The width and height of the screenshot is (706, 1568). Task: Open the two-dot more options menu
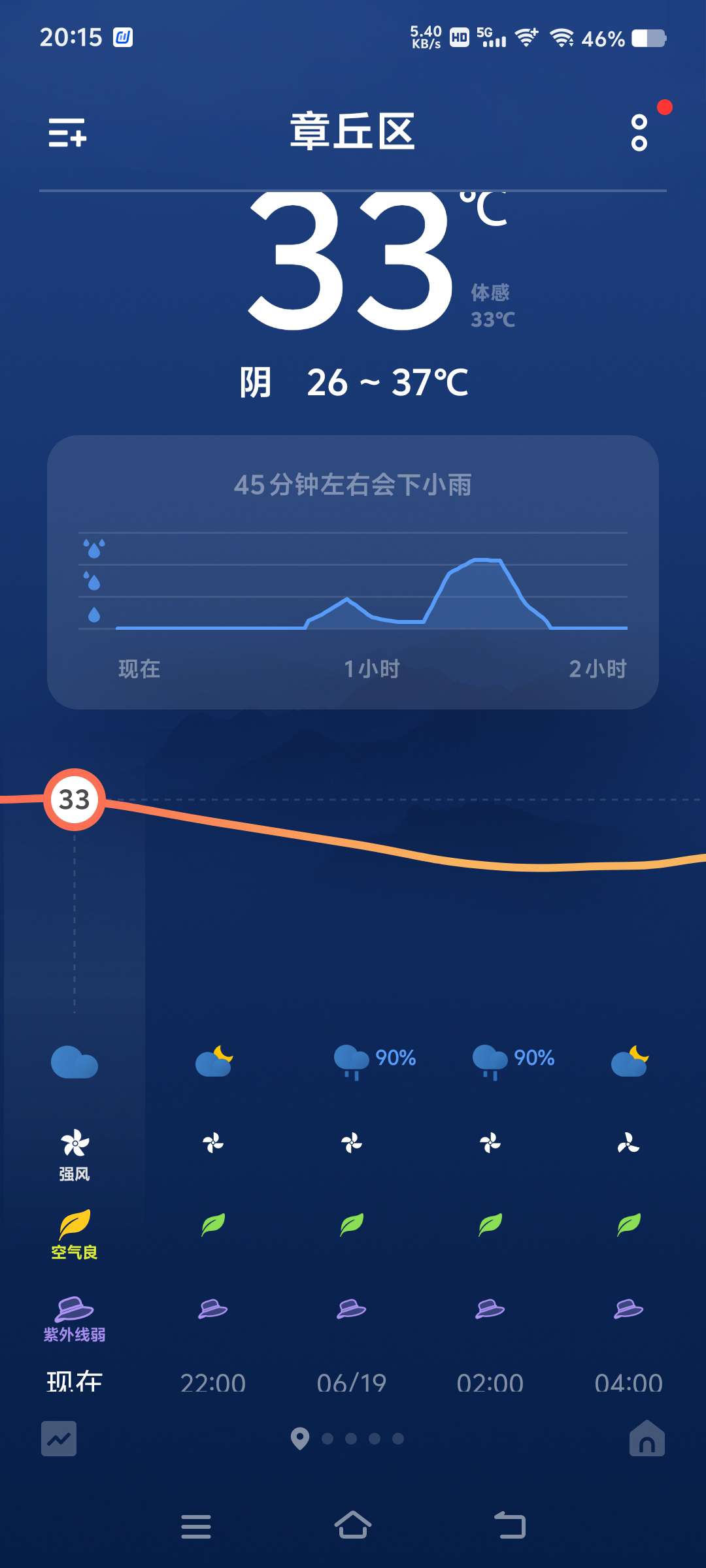coord(639,133)
